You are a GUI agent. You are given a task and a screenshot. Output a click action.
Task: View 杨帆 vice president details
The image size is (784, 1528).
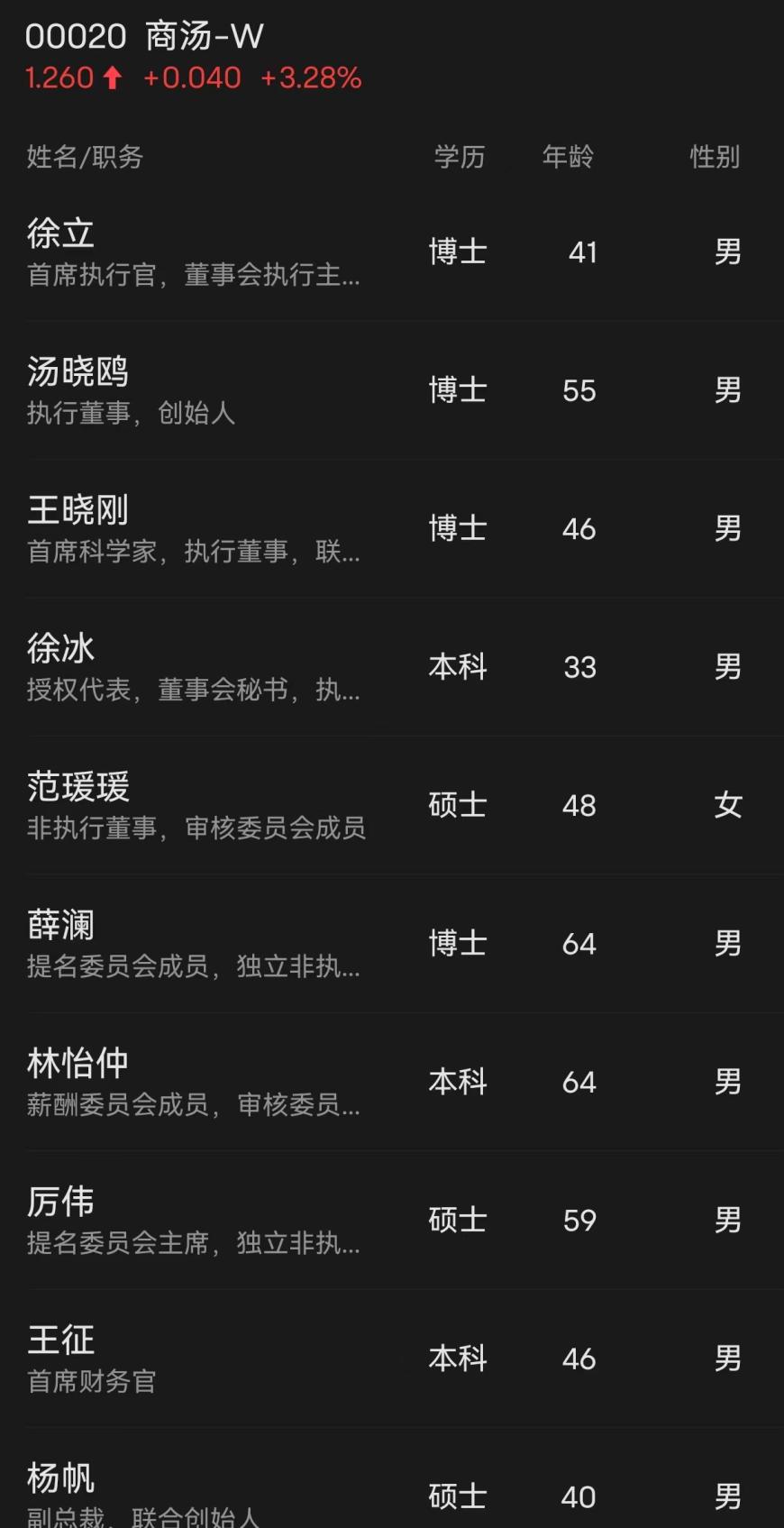coord(392,1478)
